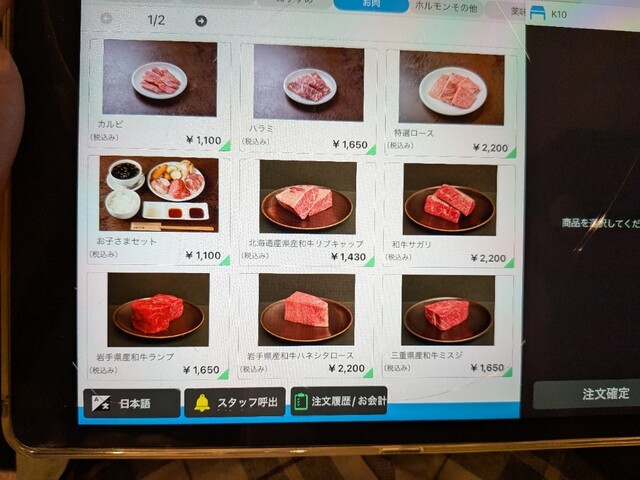
Task: Go to the next menu page arrow
Action: [201, 20]
